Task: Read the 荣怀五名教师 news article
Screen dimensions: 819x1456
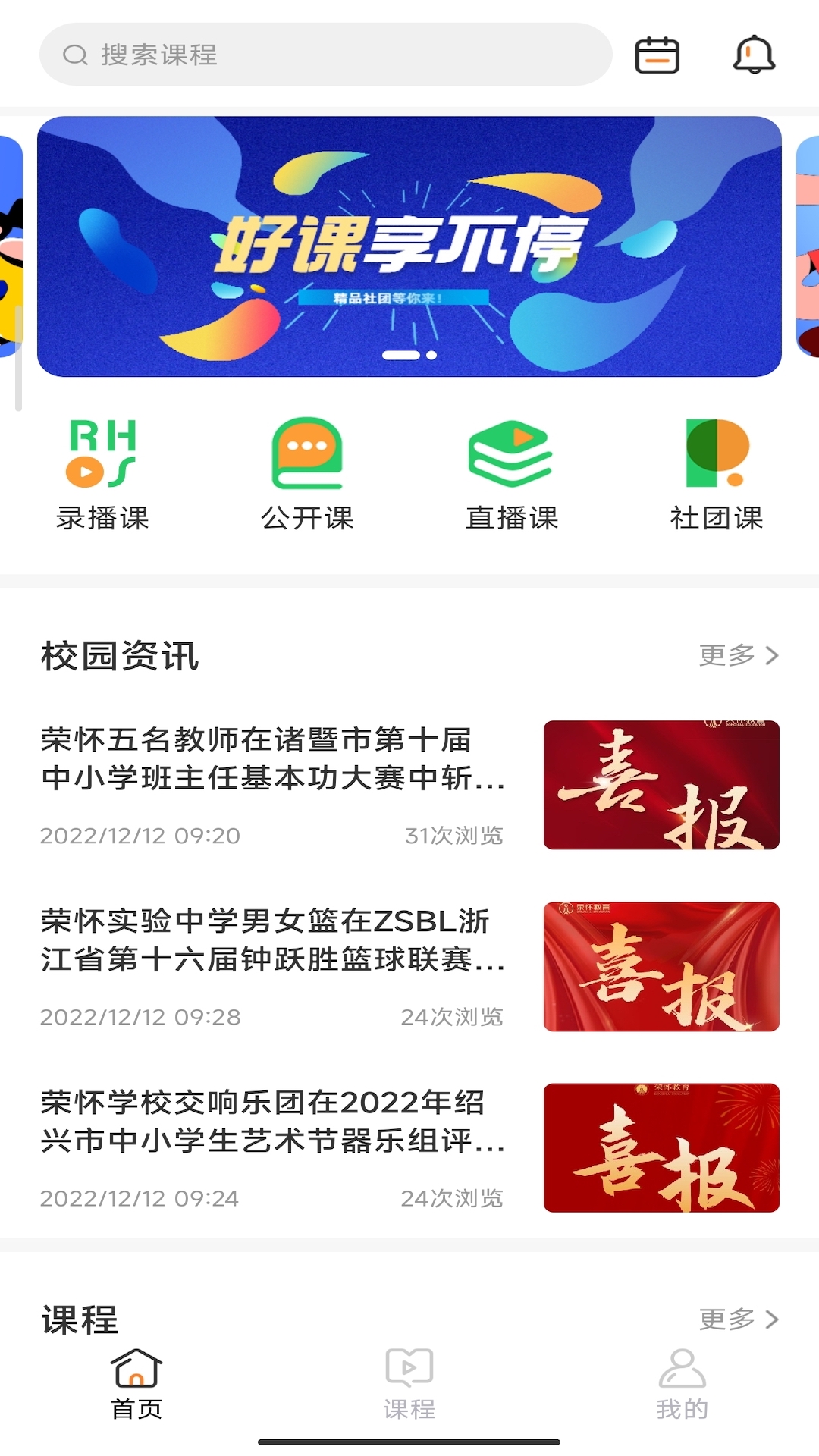Action: point(273,758)
